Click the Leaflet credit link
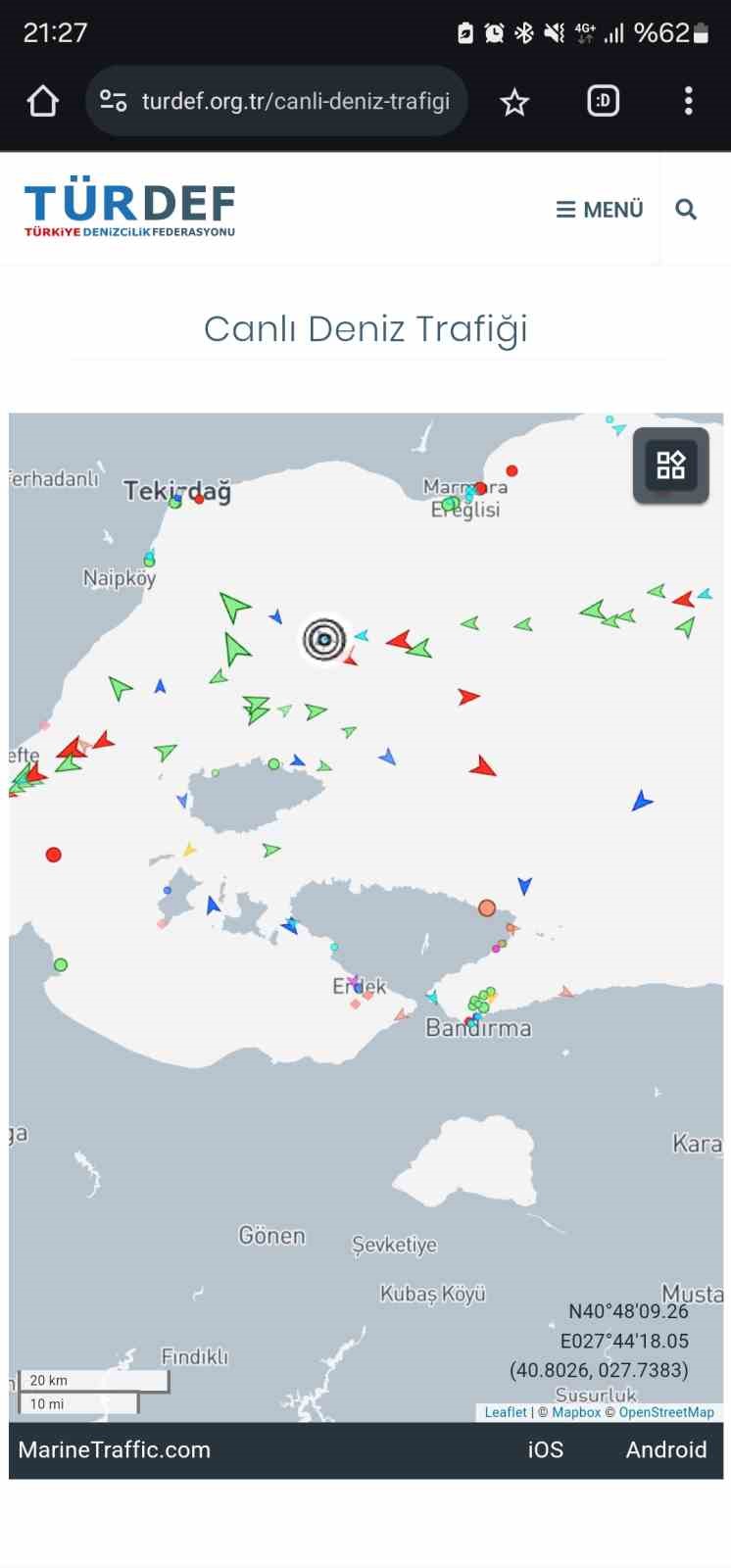731x1568 pixels. [505, 1412]
